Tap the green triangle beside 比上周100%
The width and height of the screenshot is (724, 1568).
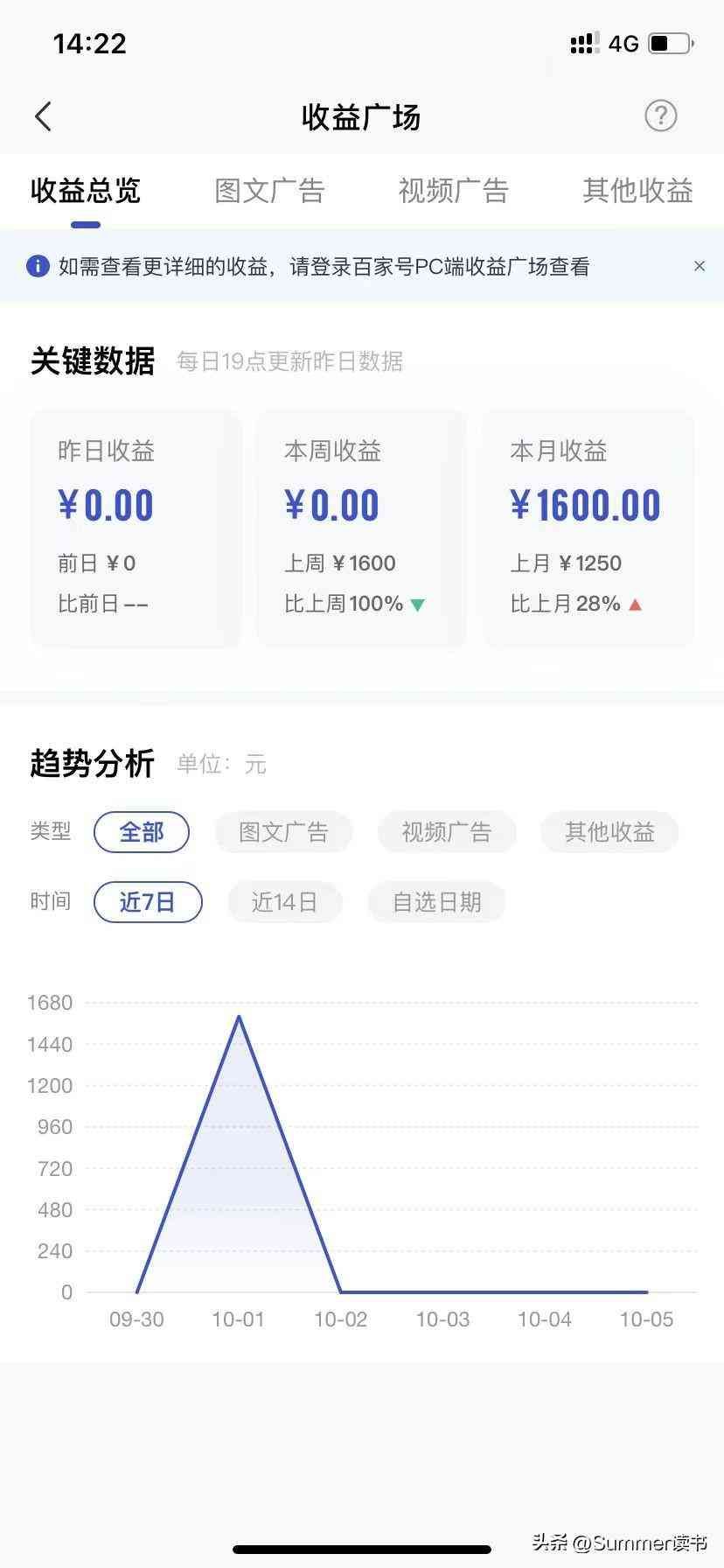414,604
